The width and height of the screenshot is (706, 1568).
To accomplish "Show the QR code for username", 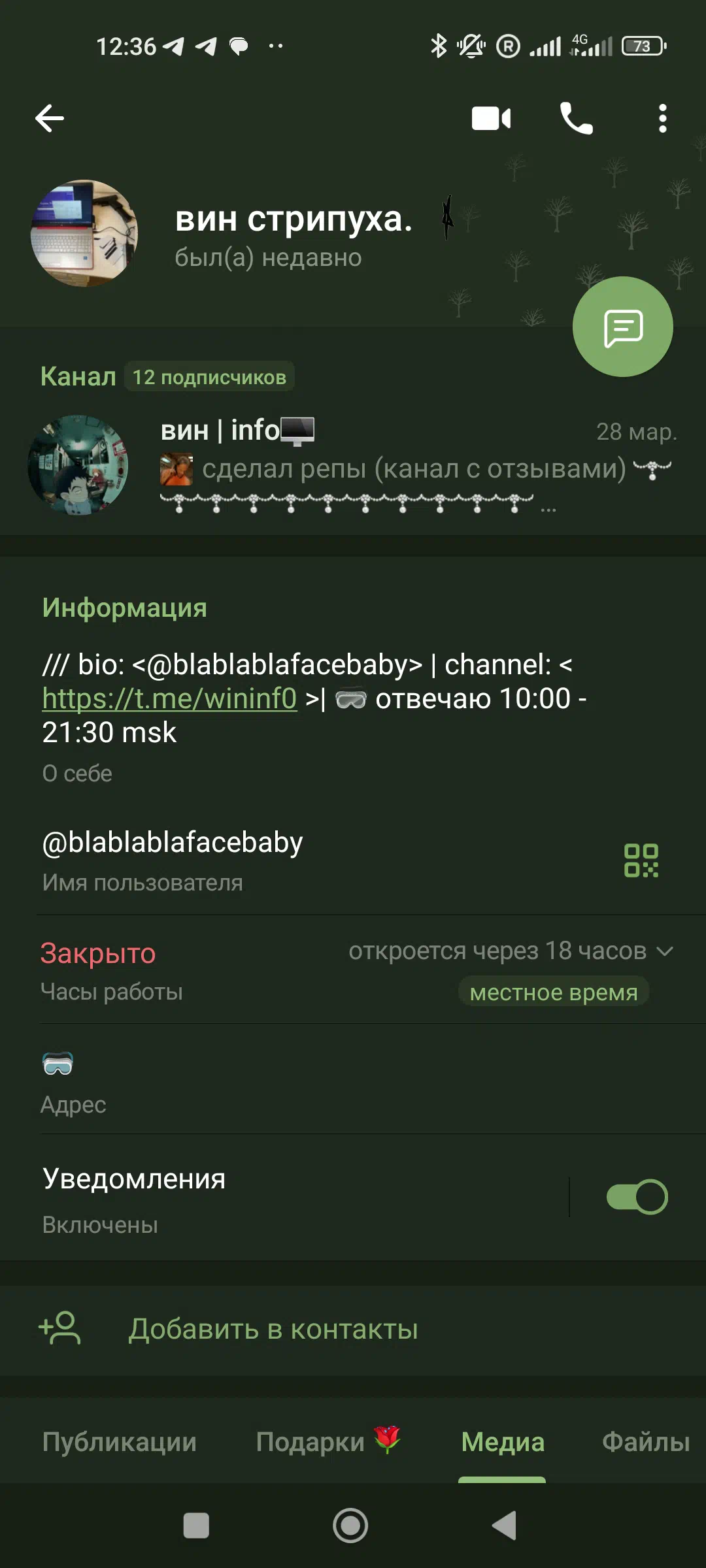I will [x=641, y=860].
